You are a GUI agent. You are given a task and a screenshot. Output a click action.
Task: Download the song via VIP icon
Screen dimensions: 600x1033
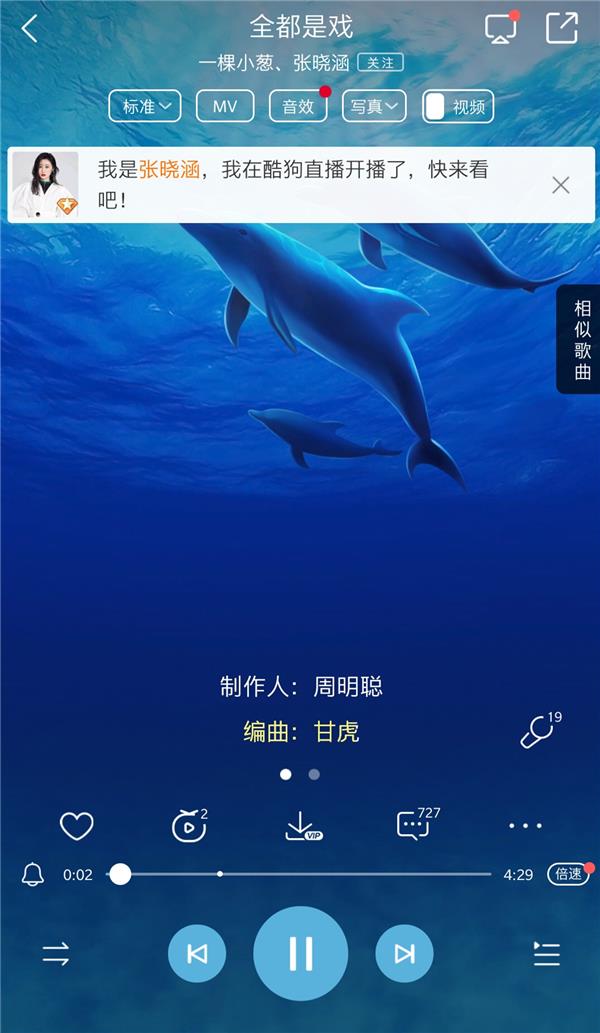pos(300,826)
